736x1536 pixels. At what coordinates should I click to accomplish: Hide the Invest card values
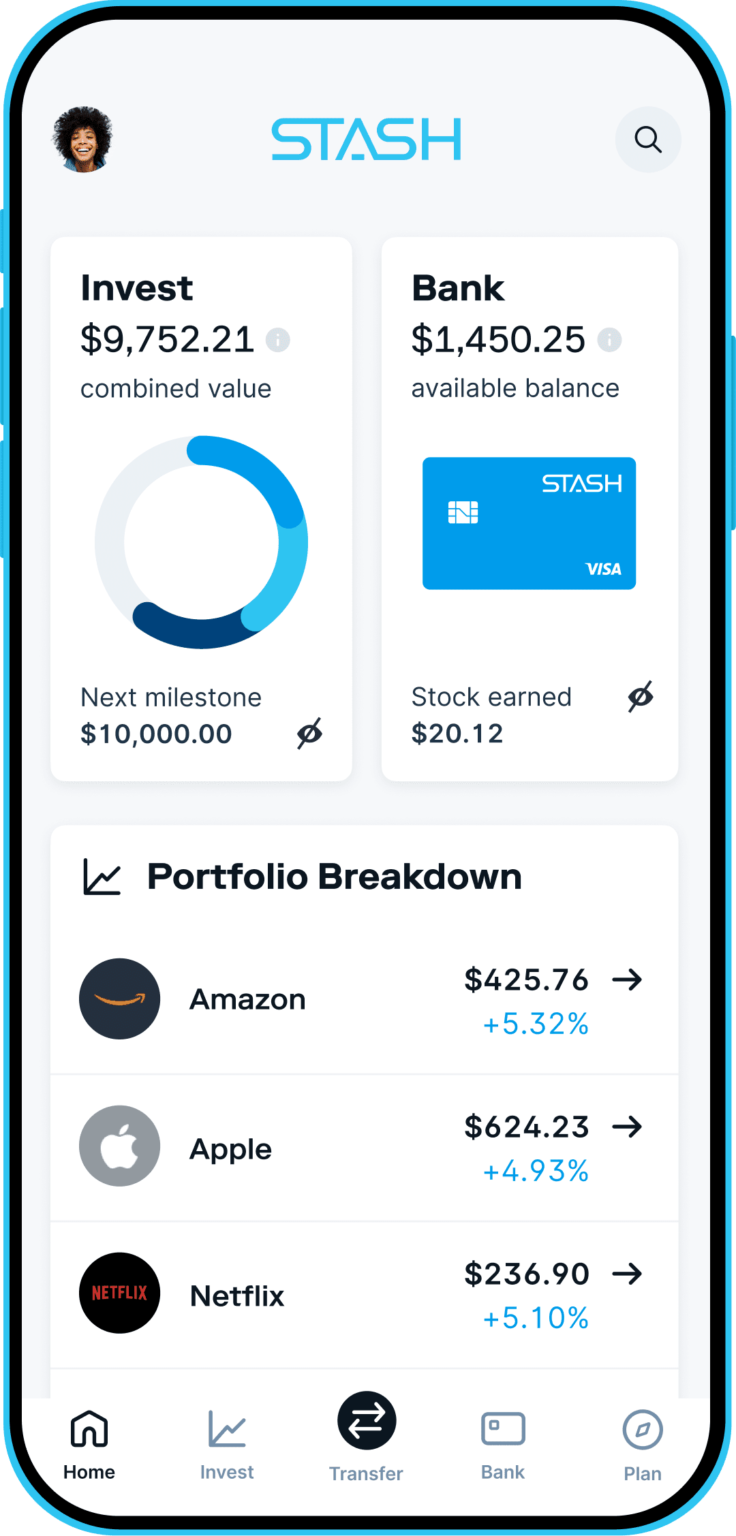[310, 734]
